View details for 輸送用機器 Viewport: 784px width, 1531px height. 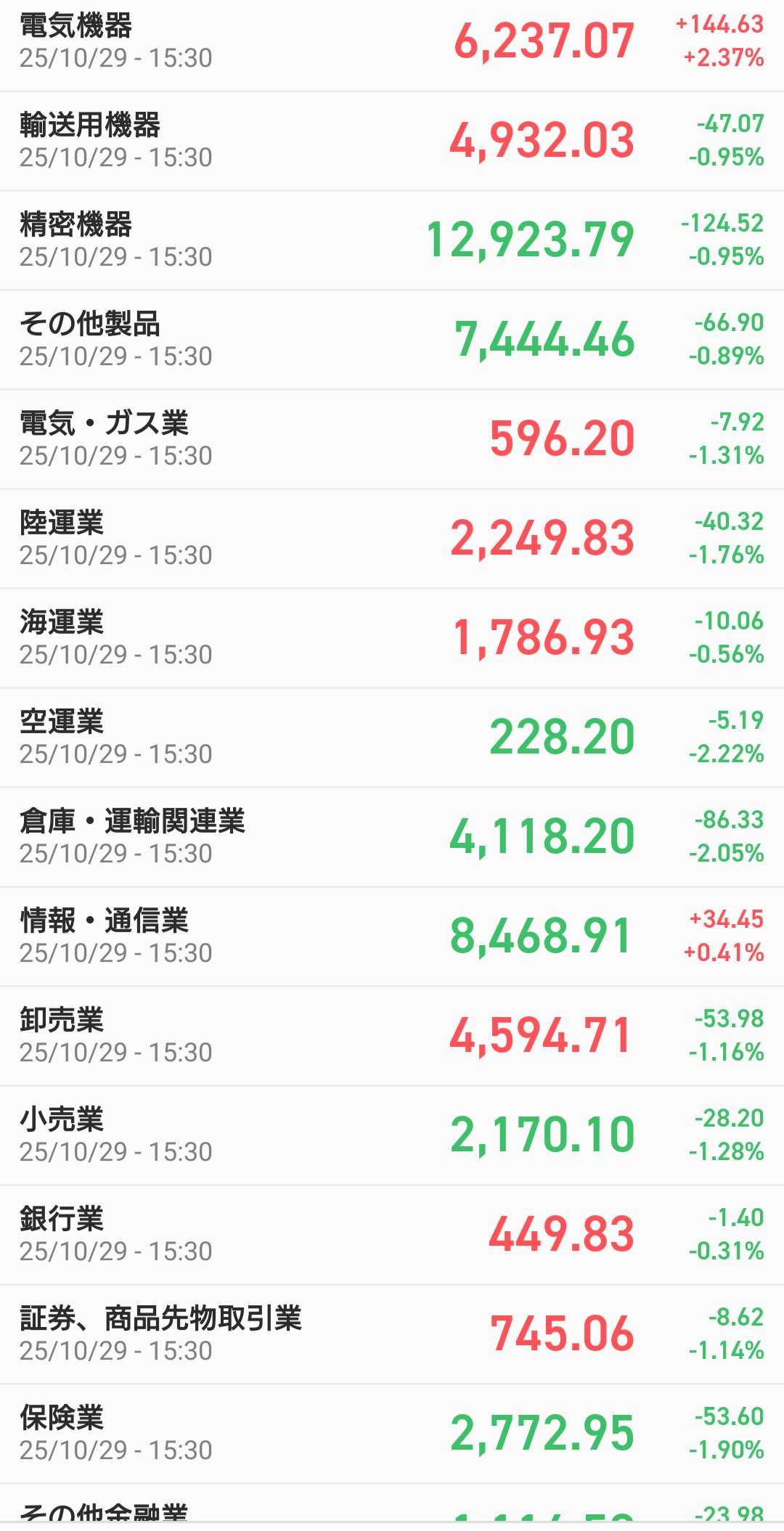pyautogui.click(x=392, y=141)
